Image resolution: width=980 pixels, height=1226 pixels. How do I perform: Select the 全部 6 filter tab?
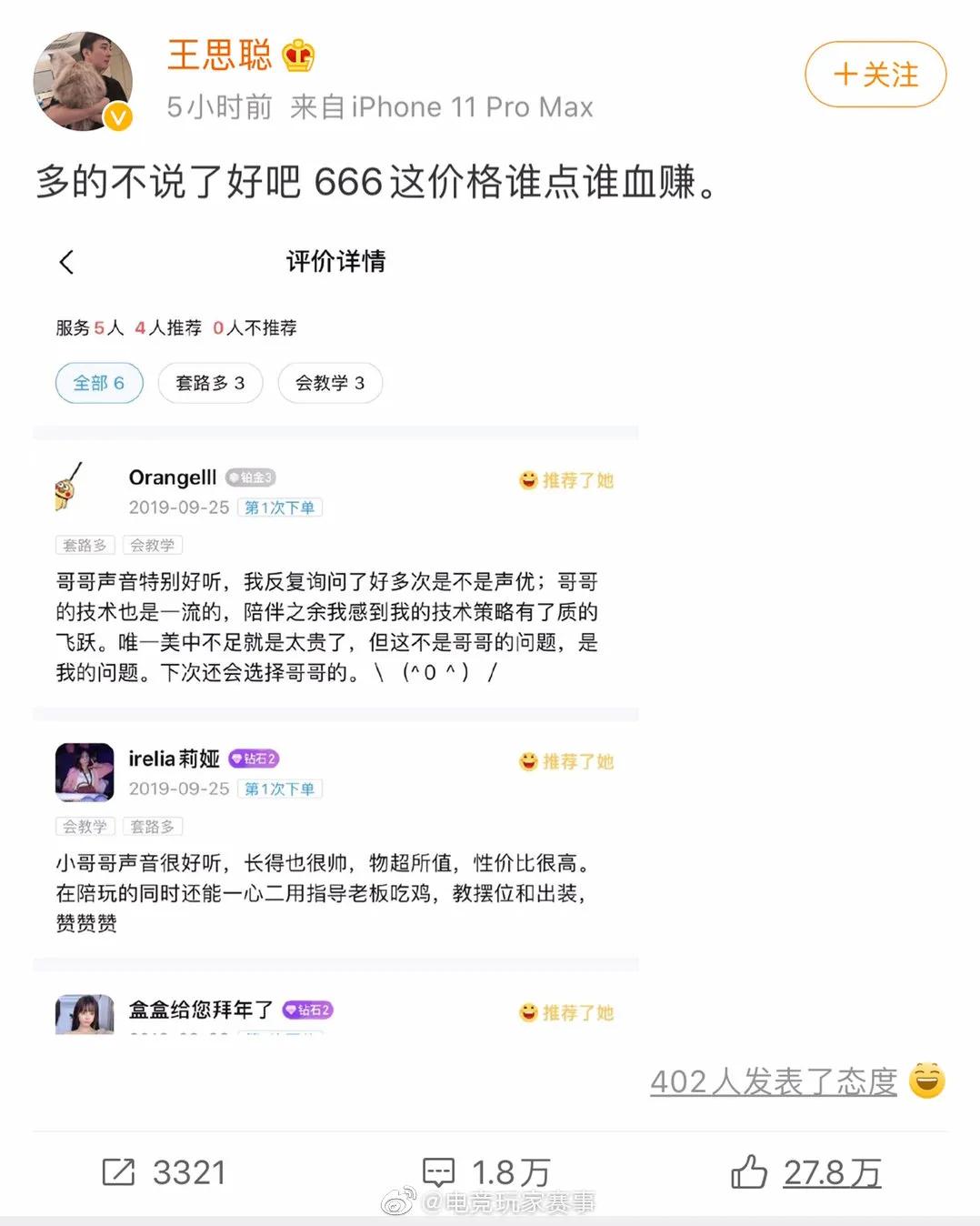pos(99,383)
